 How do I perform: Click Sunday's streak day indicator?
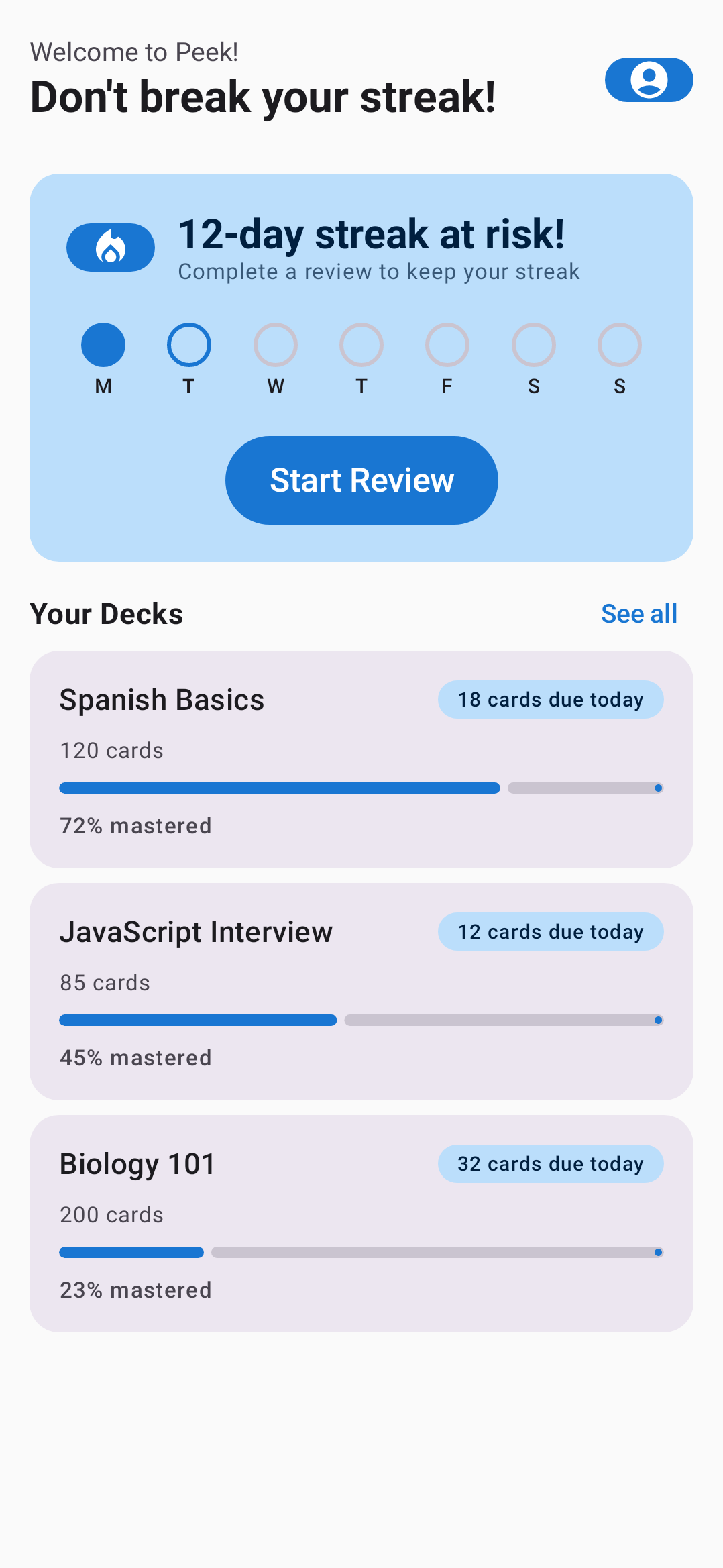click(x=619, y=344)
